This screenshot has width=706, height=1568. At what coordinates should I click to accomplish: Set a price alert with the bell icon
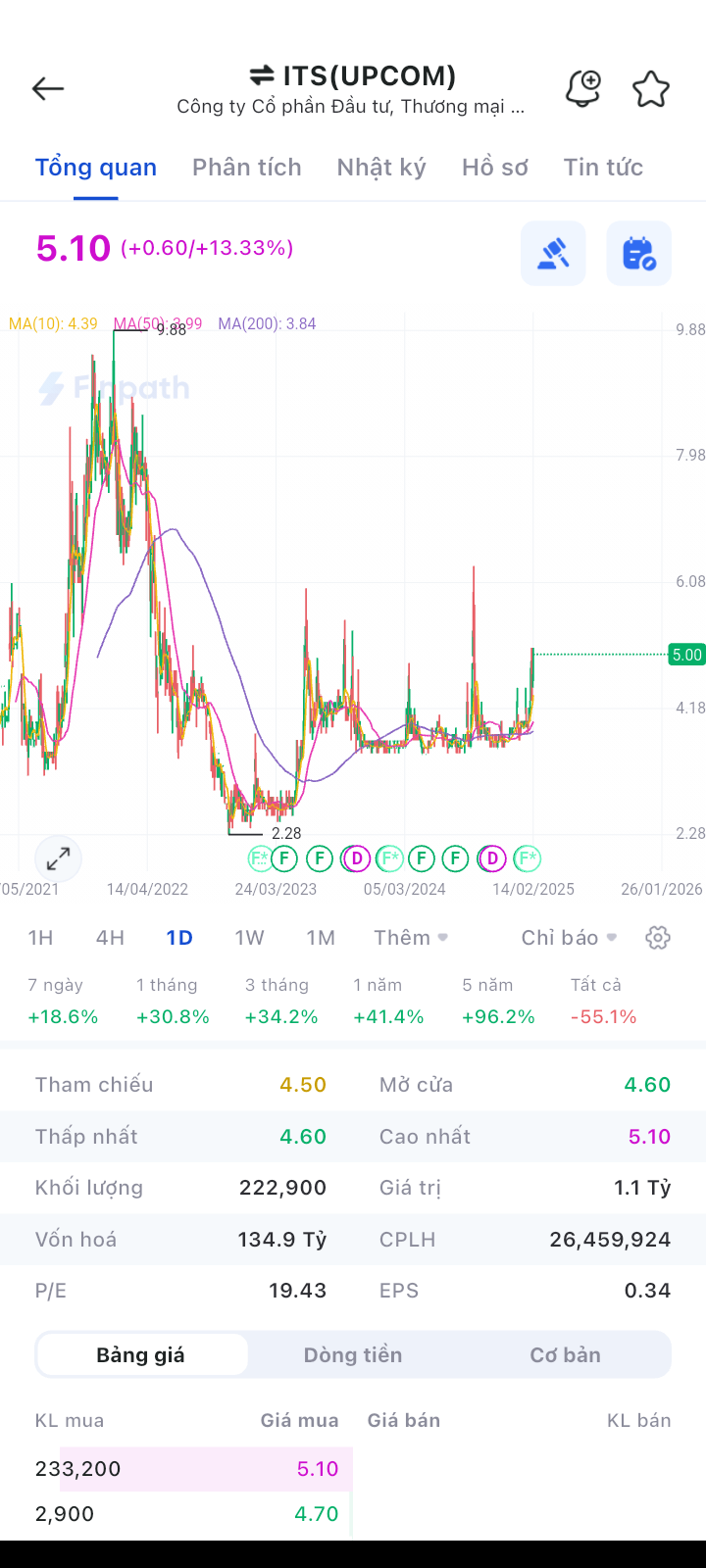point(583,89)
